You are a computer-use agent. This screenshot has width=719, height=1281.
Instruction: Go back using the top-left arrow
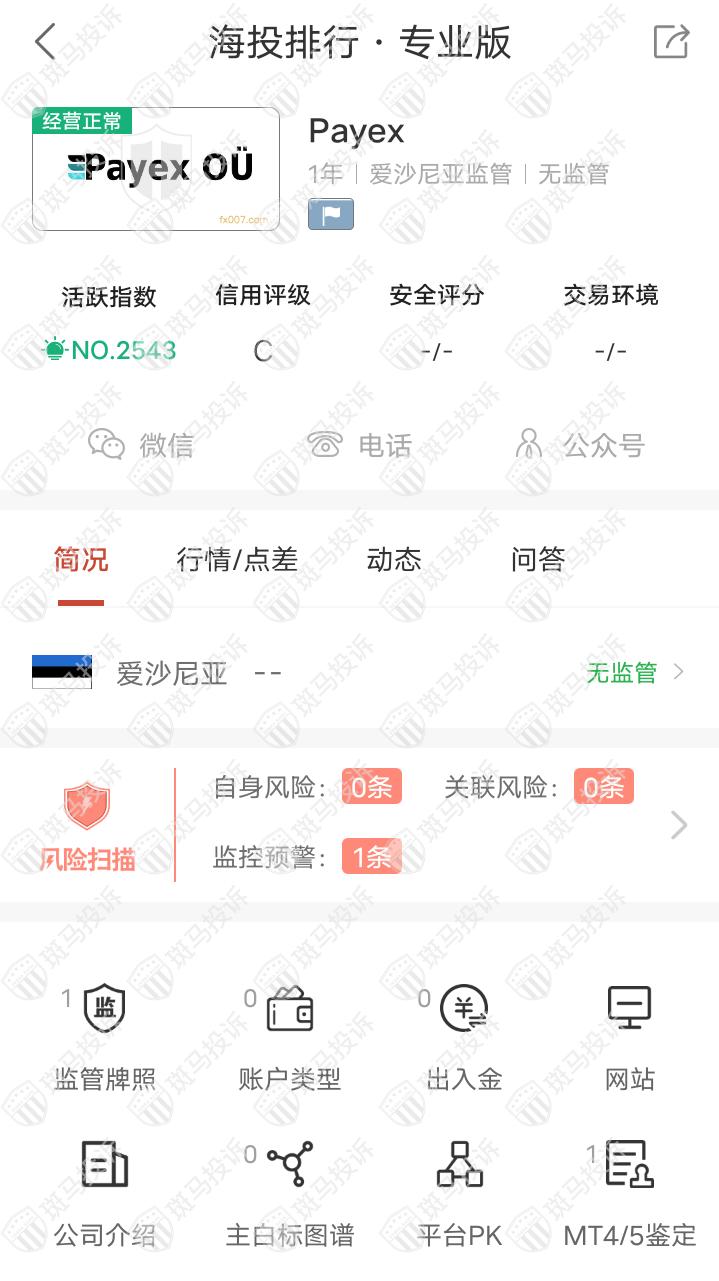(45, 42)
